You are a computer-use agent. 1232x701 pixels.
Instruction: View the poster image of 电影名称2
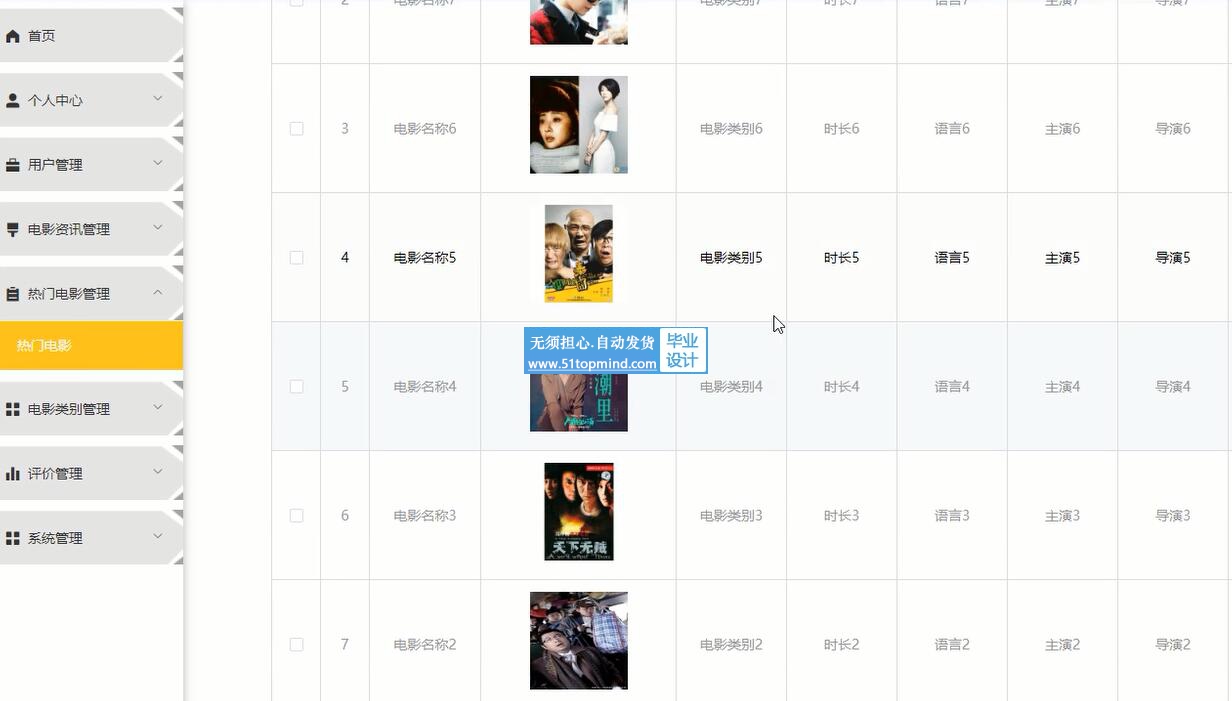point(578,641)
